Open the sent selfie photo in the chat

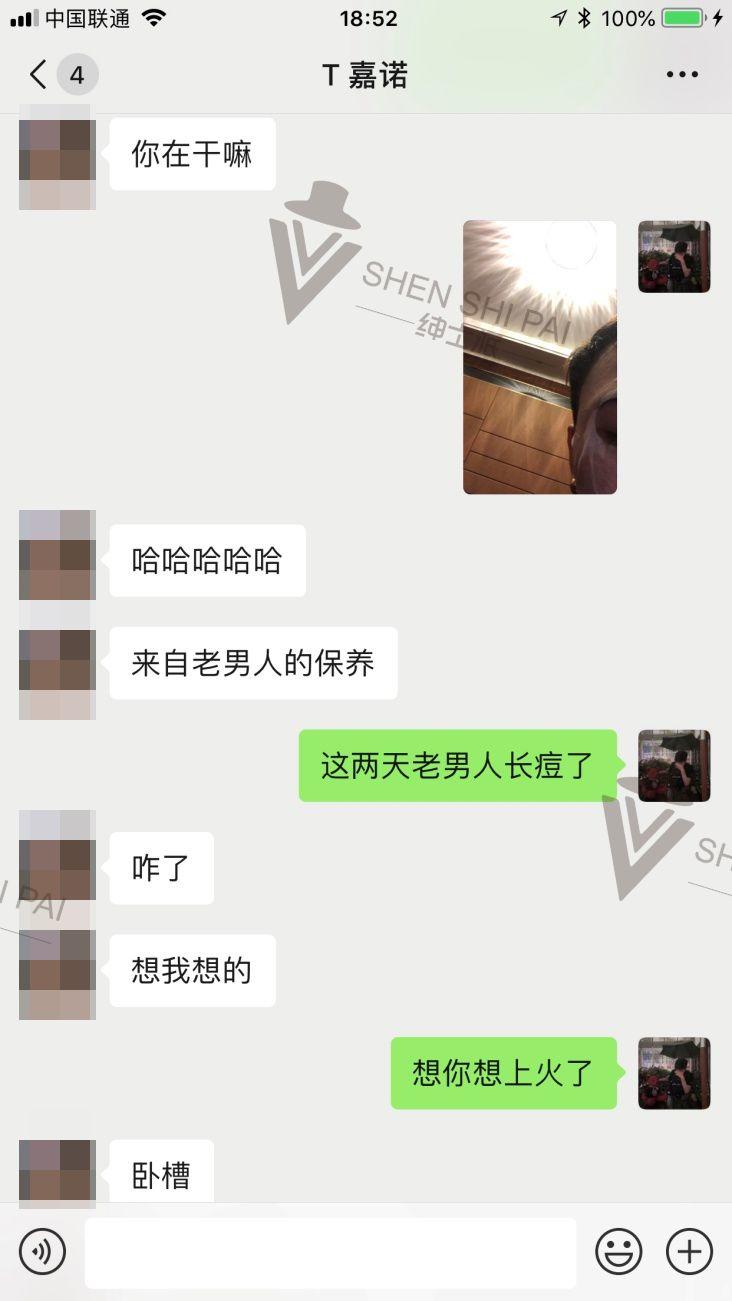coord(539,357)
